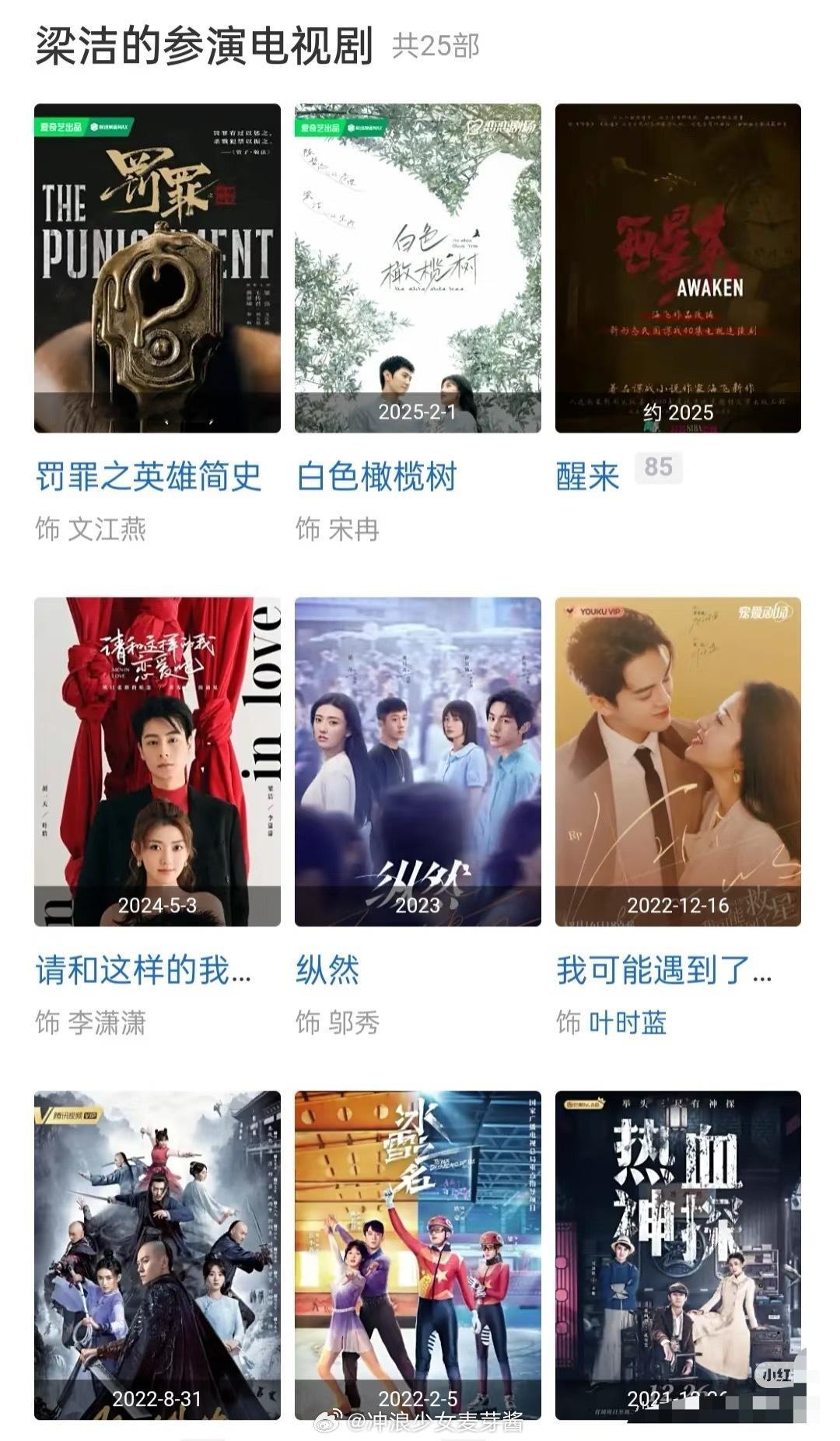Open the 白色橄榄树 poster tile
840x1441 pixels.
(x=418, y=268)
